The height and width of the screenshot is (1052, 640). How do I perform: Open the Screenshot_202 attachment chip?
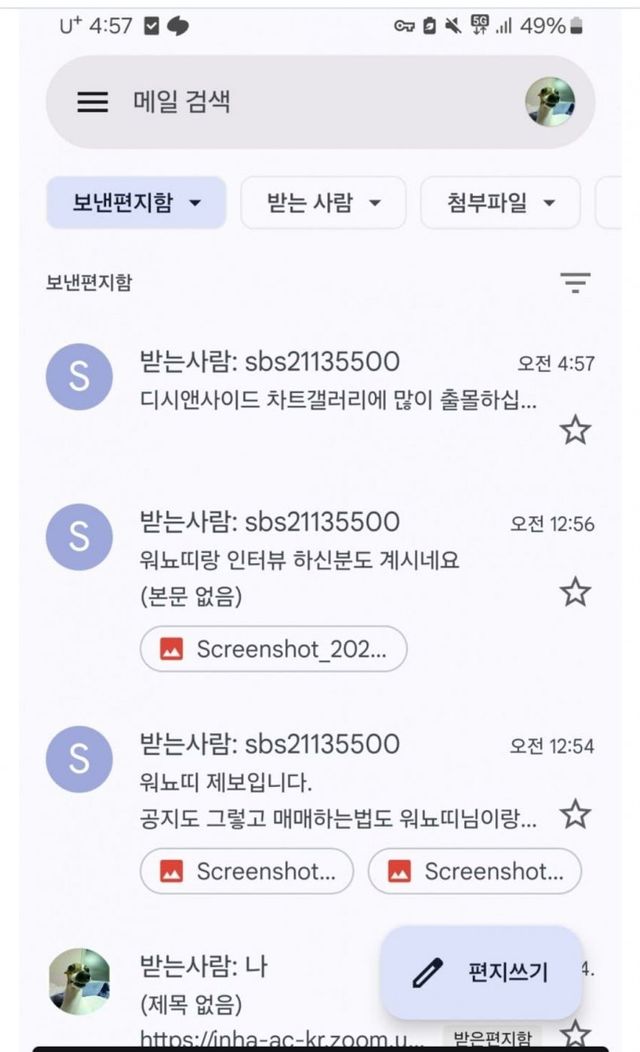[274, 649]
